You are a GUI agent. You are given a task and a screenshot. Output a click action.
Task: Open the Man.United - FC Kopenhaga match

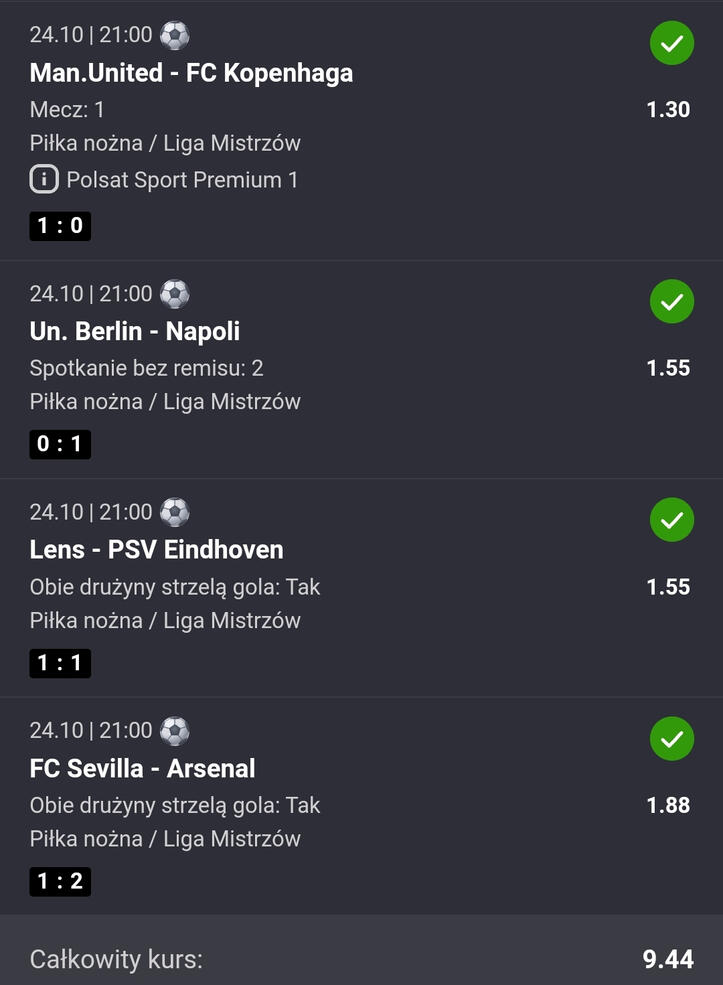(191, 73)
